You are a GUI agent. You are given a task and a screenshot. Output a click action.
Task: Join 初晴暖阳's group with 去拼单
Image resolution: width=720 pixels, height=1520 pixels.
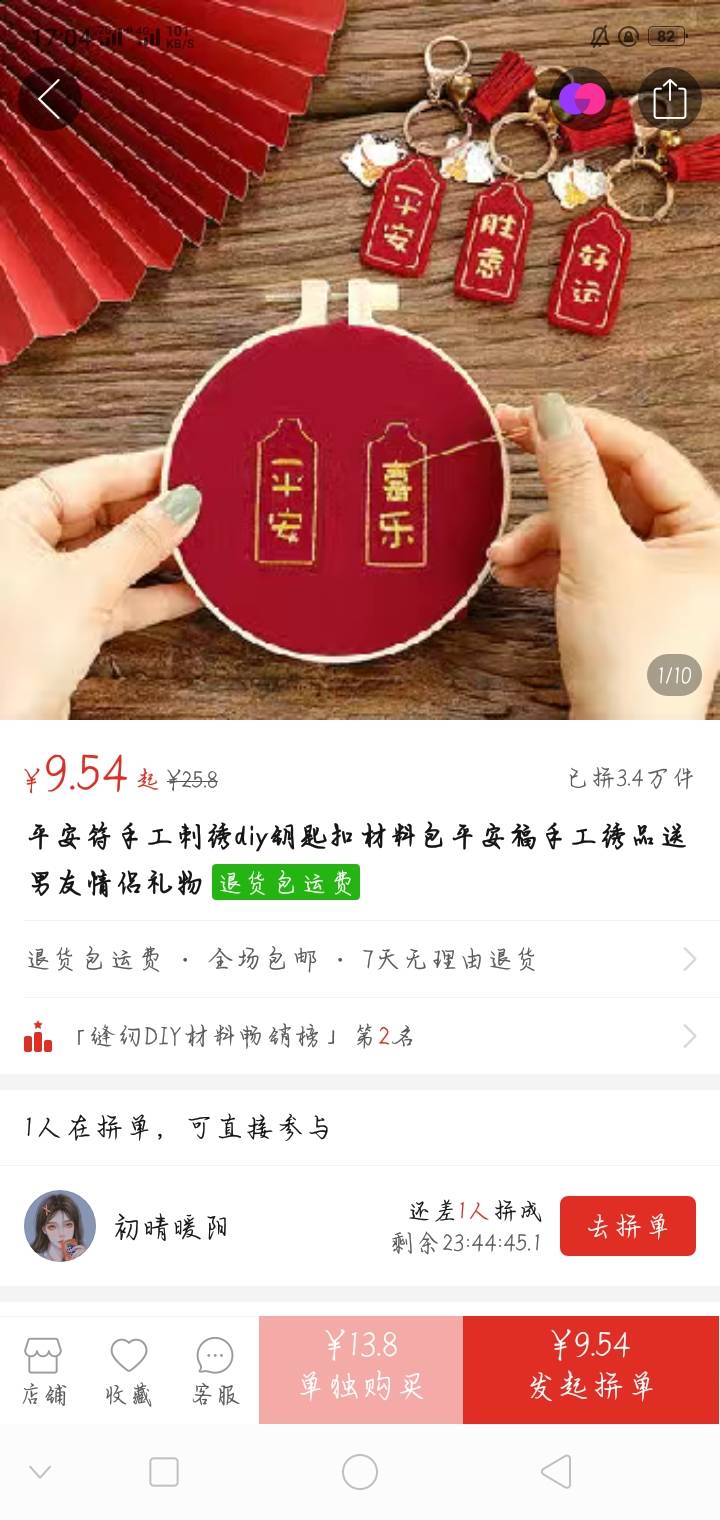coord(627,1226)
